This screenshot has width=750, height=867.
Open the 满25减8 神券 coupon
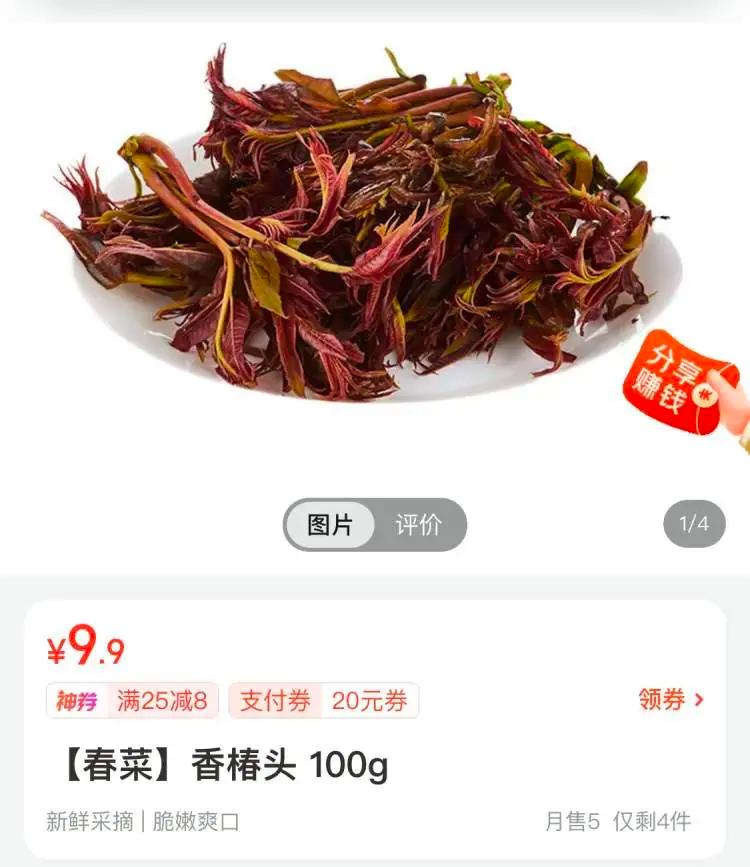pos(132,701)
